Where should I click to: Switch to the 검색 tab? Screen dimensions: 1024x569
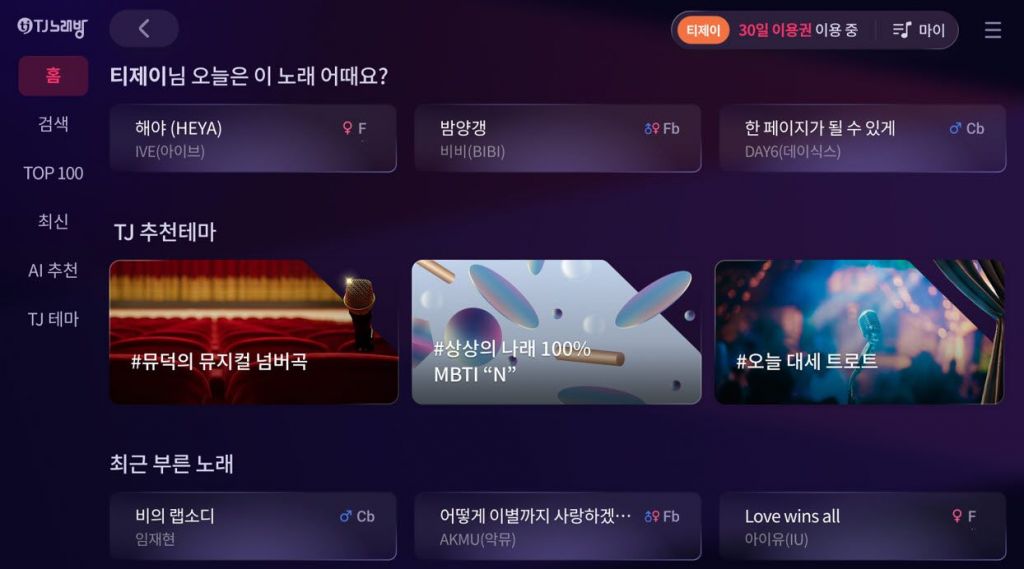coord(53,124)
